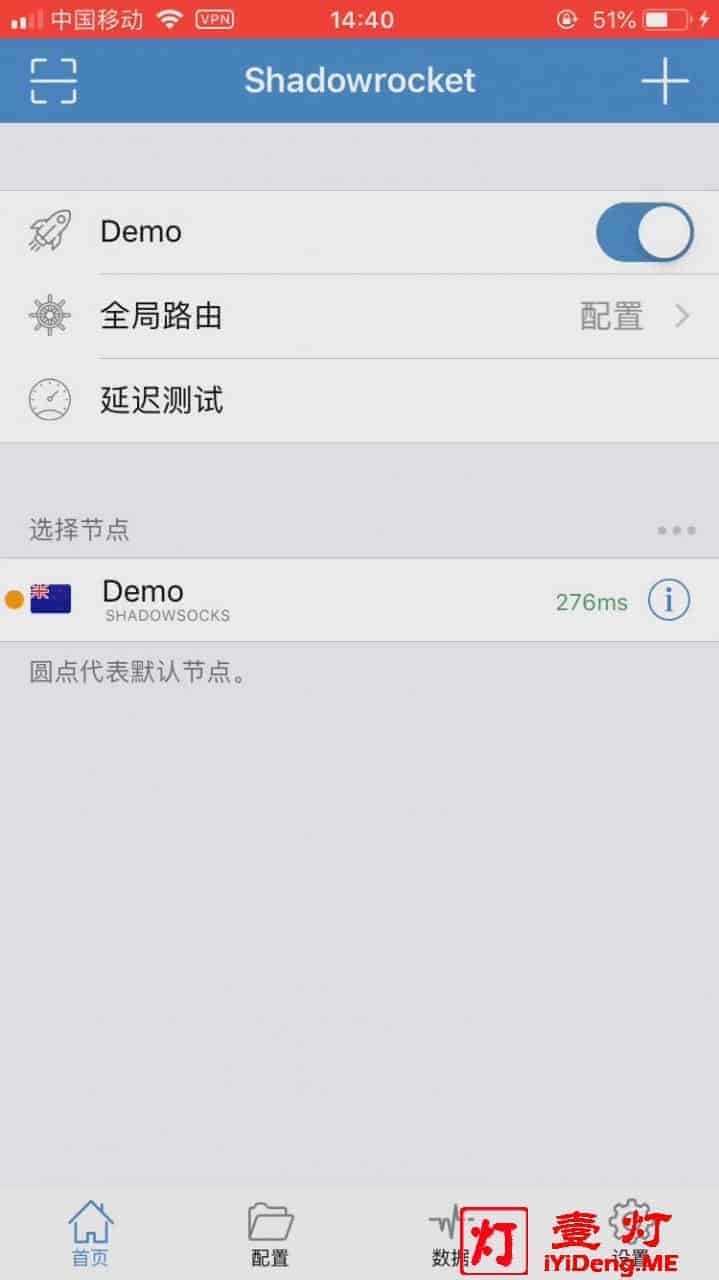Select the Demo Shadowsocks node
This screenshot has height=1280, width=719.
[300, 600]
